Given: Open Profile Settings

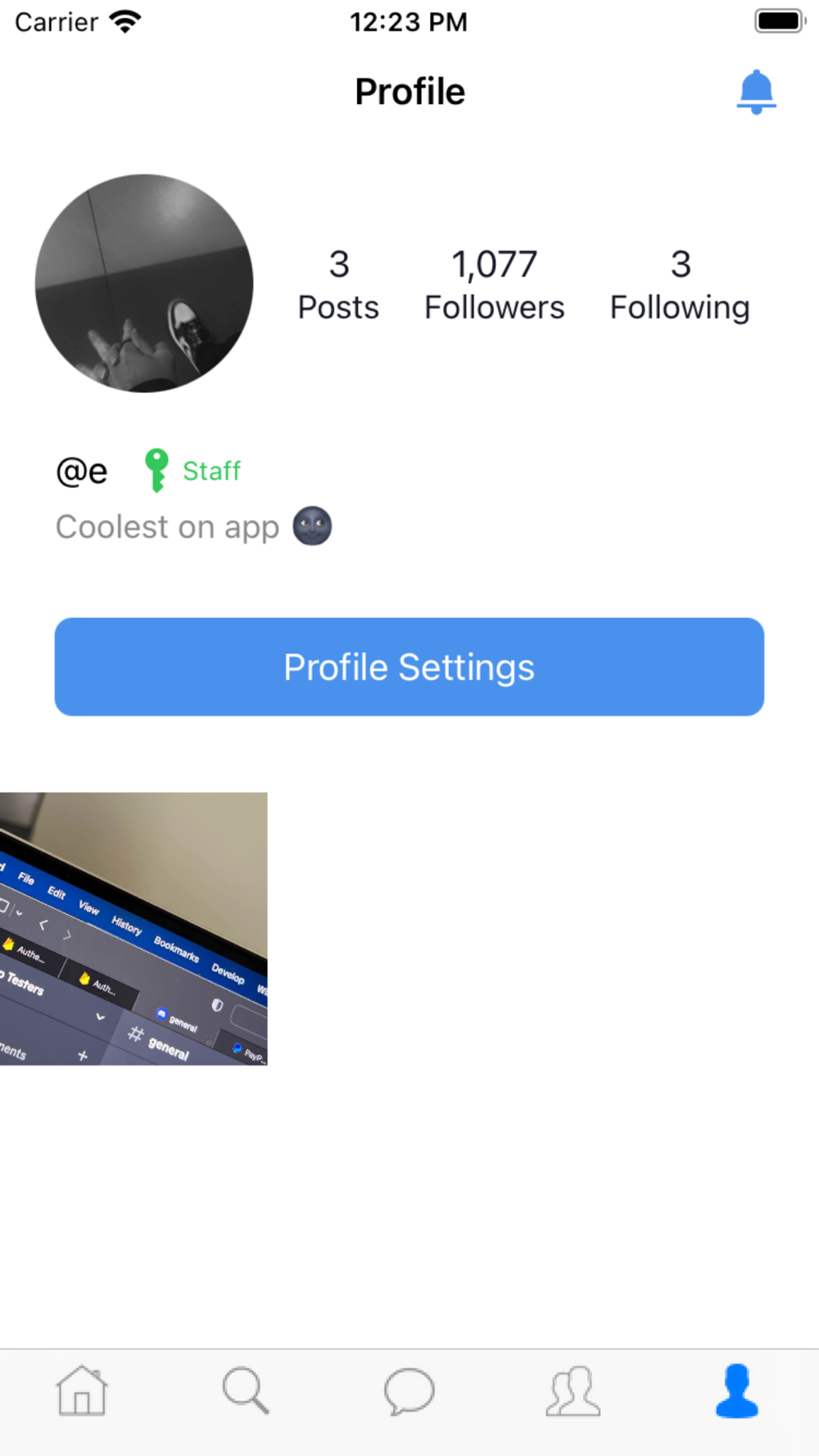Looking at the screenshot, I should [x=409, y=667].
